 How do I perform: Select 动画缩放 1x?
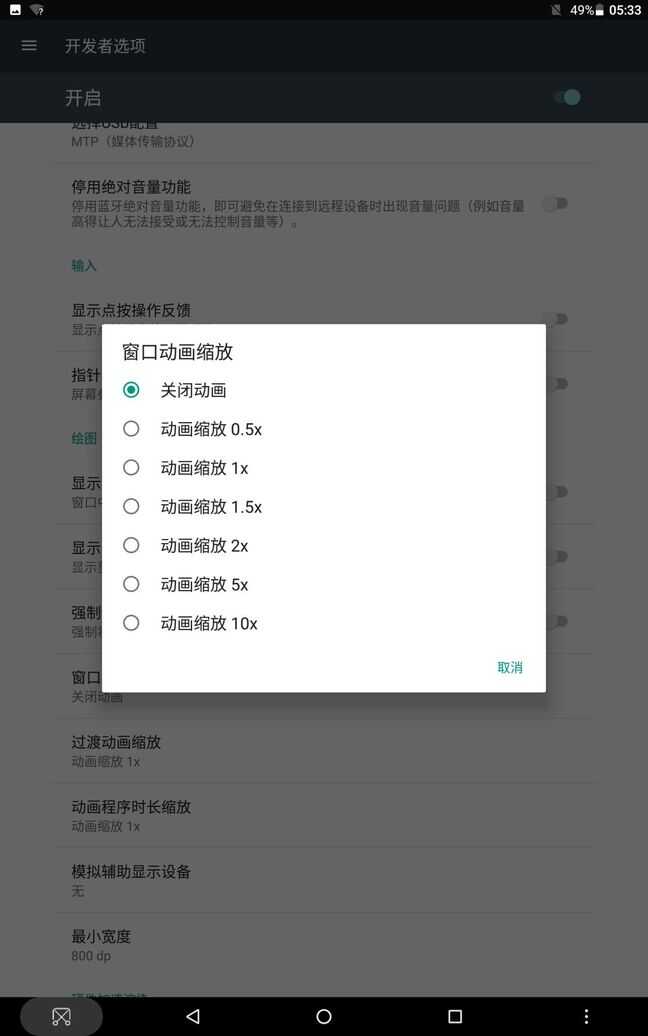pyautogui.click(x=204, y=468)
